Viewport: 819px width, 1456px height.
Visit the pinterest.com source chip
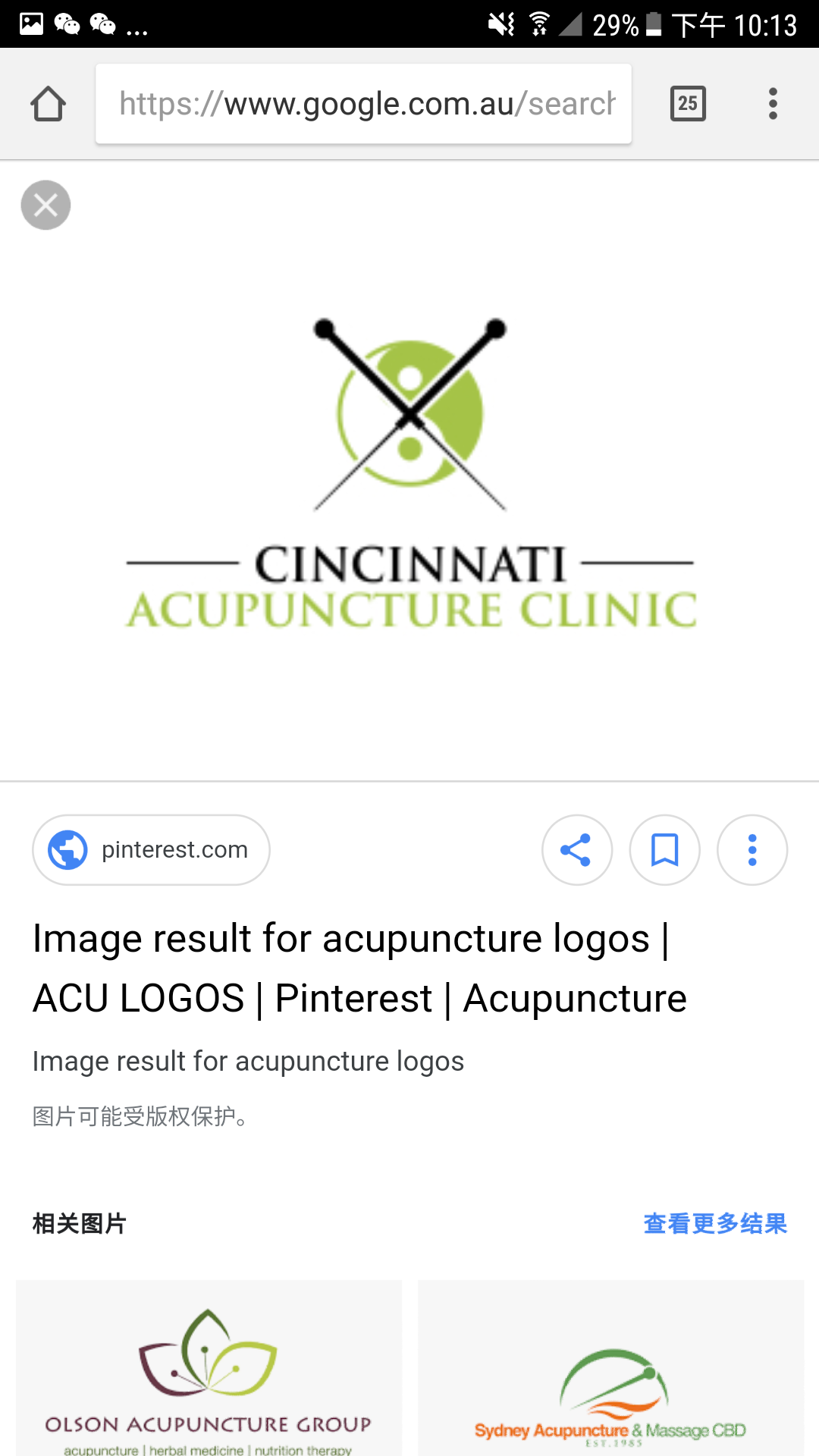click(151, 850)
